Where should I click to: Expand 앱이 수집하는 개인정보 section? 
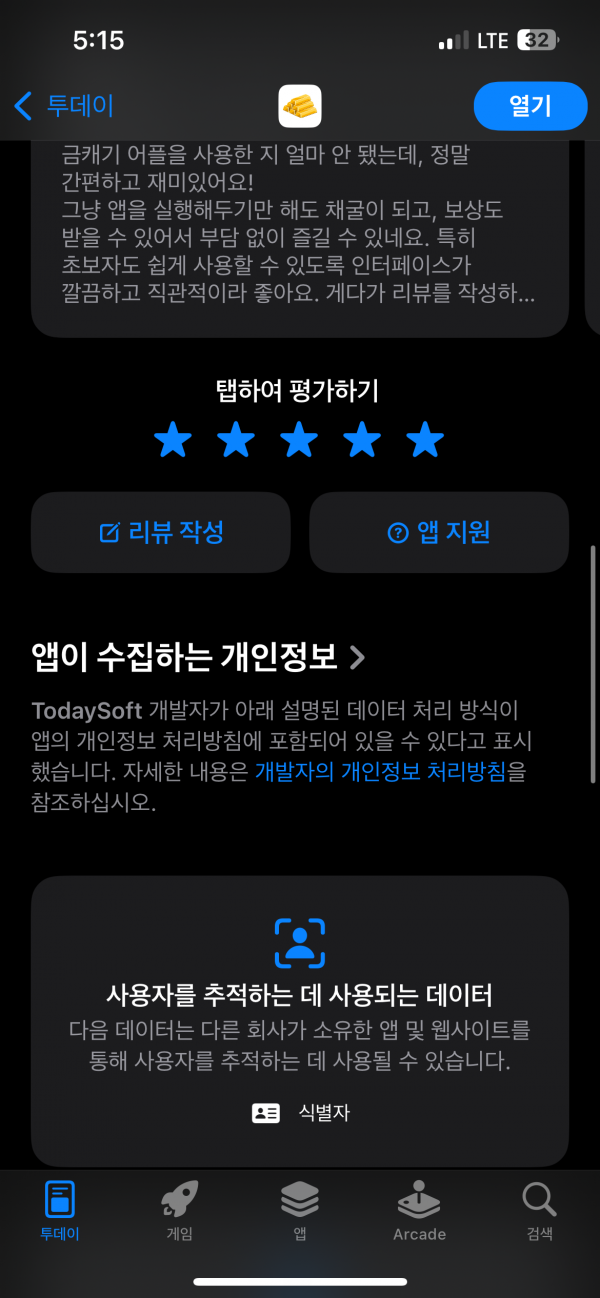pyautogui.click(x=199, y=657)
